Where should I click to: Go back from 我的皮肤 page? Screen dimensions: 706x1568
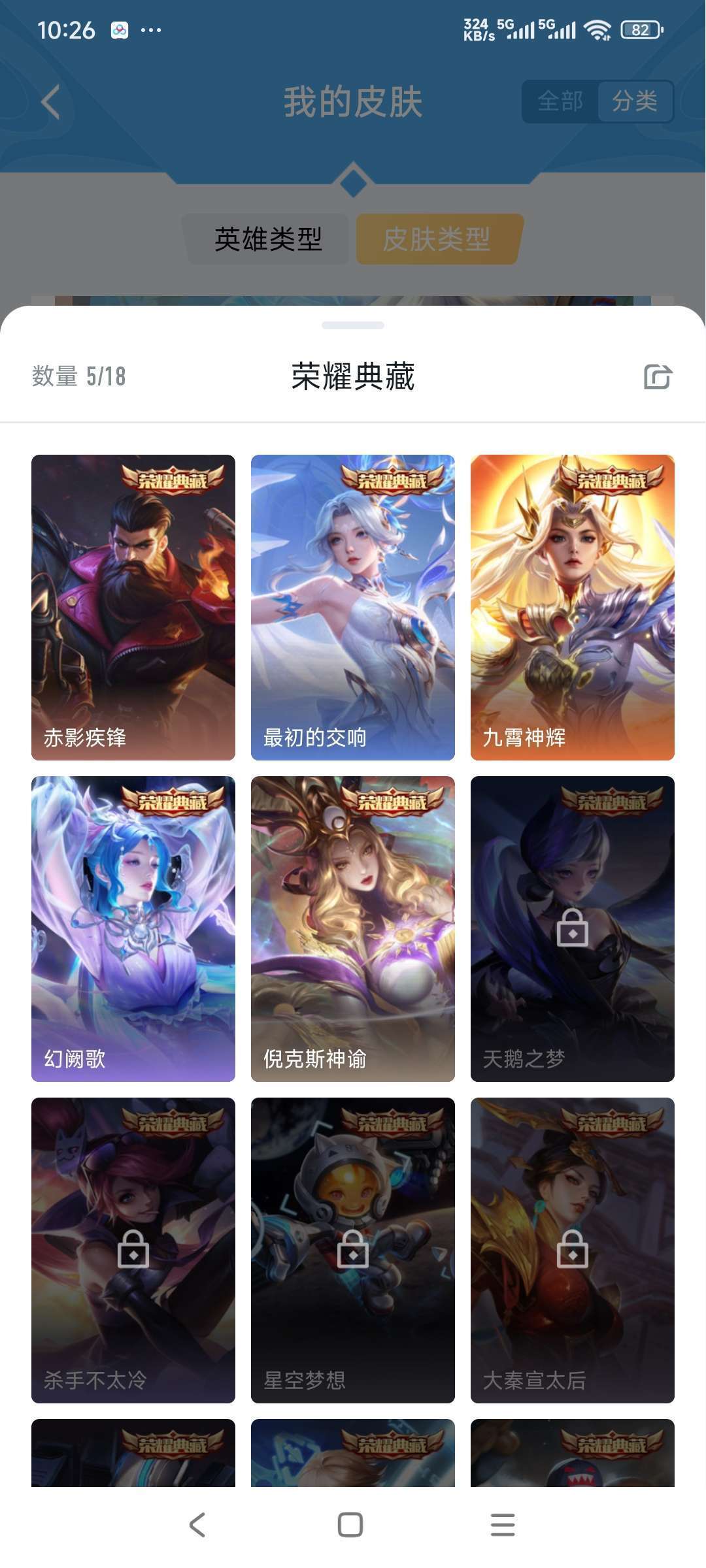click(x=51, y=102)
